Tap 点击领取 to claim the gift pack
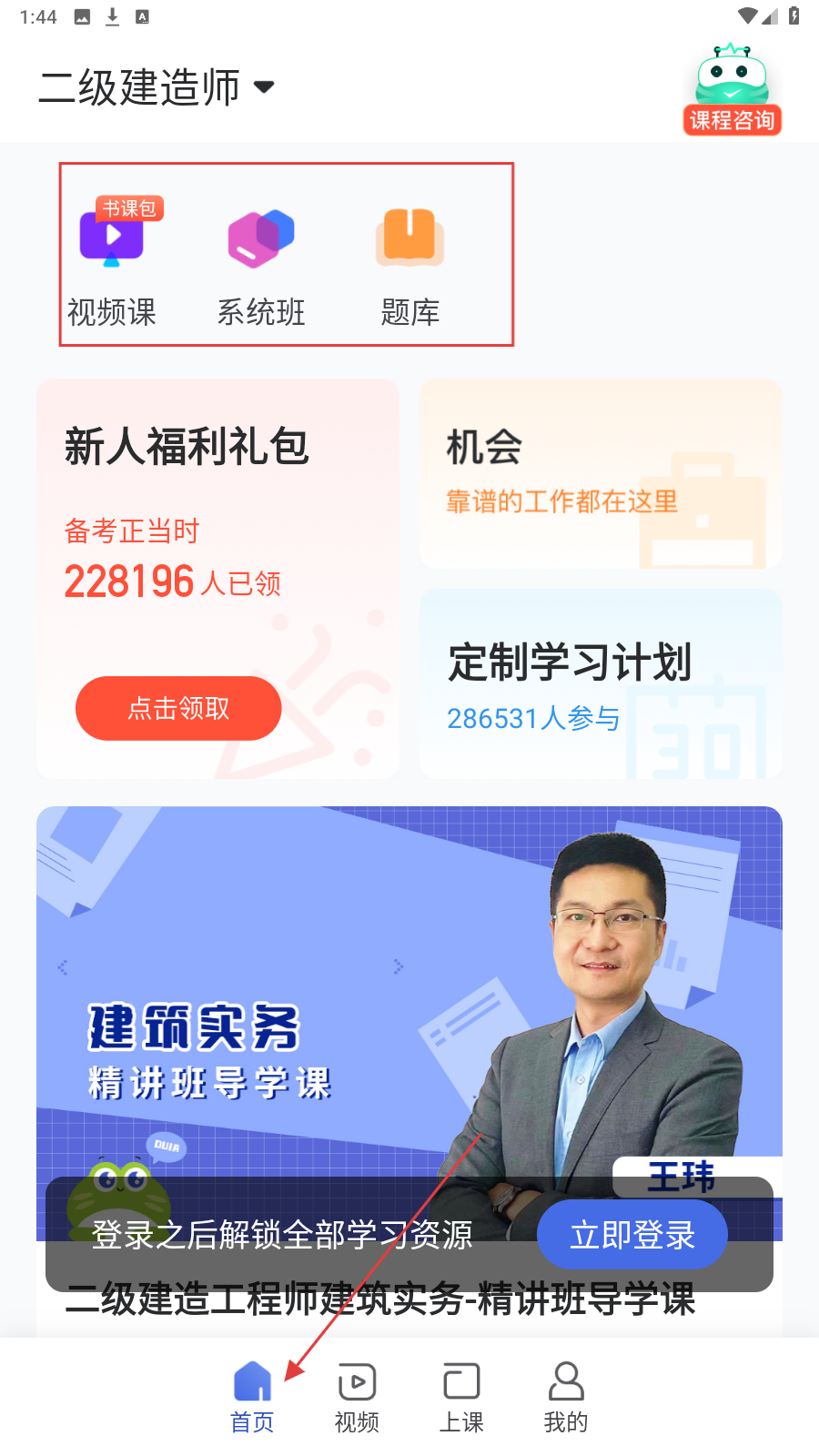Screen dimensions: 819x1456 pyautogui.click(x=178, y=708)
